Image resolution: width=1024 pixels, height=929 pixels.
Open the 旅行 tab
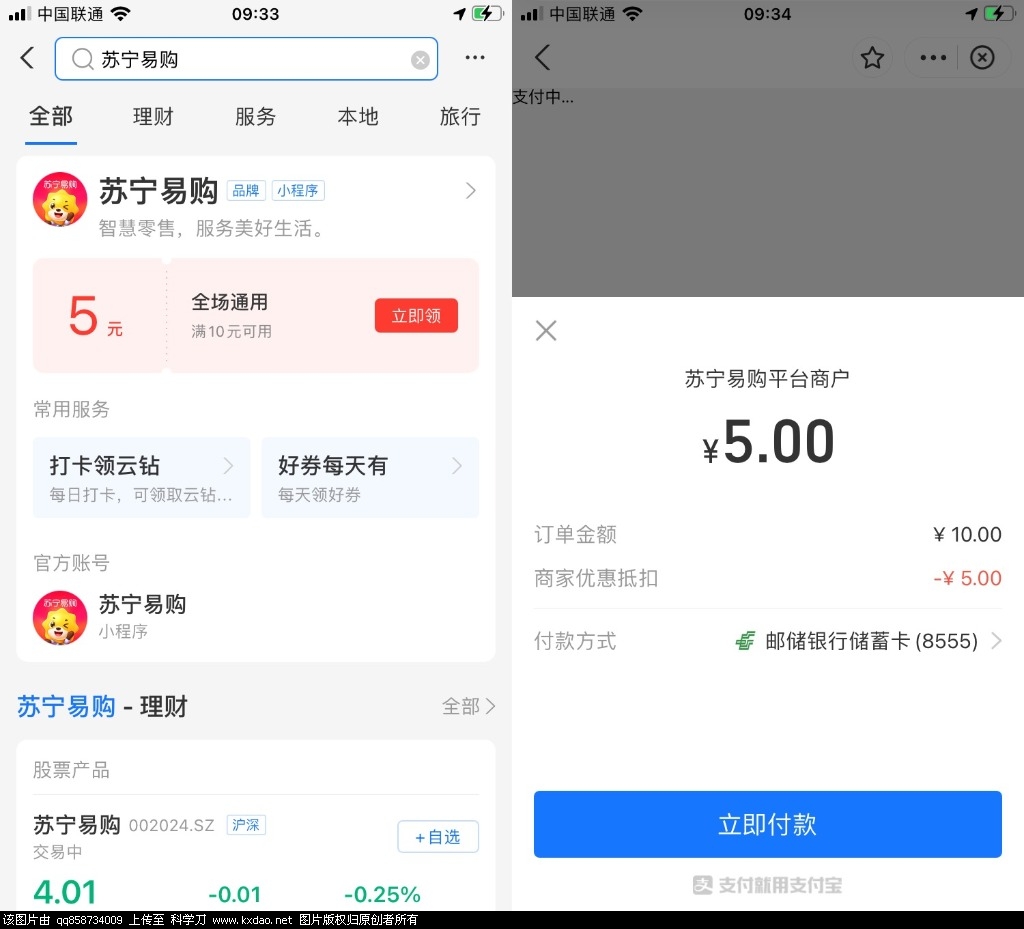click(460, 117)
